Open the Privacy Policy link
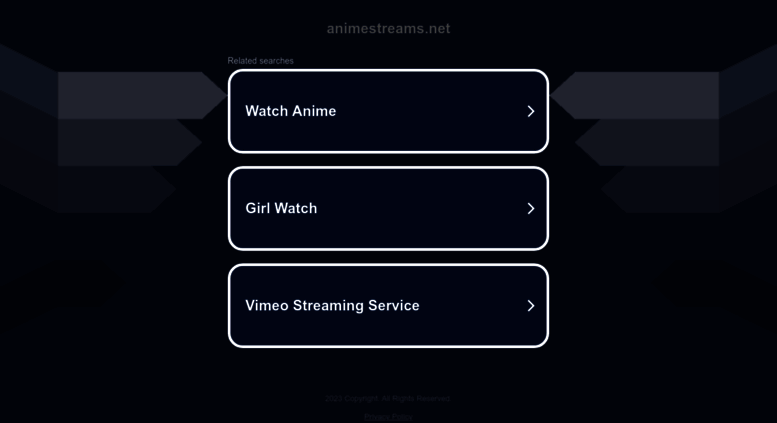Viewport: 777px width, 423px height. click(388, 416)
